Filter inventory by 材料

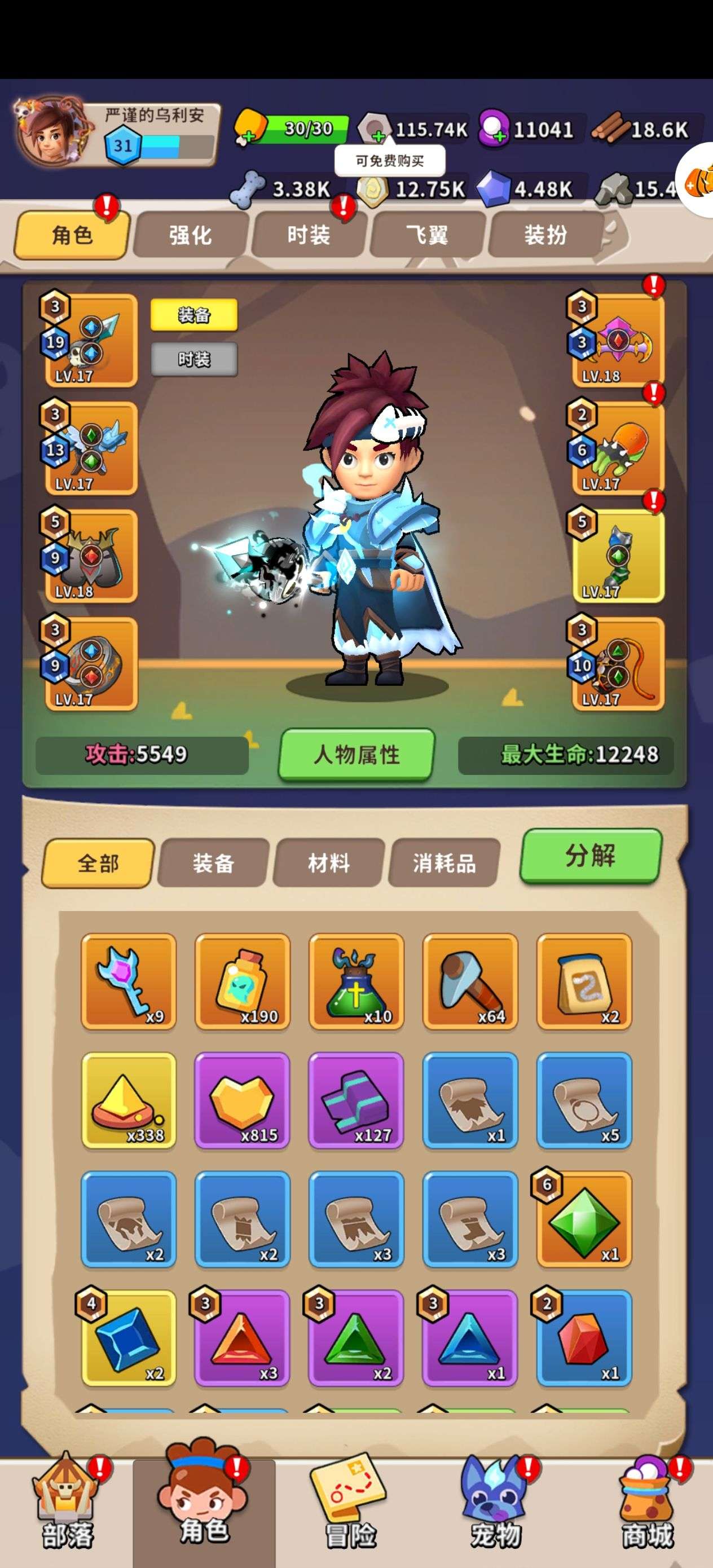tap(329, 863)
